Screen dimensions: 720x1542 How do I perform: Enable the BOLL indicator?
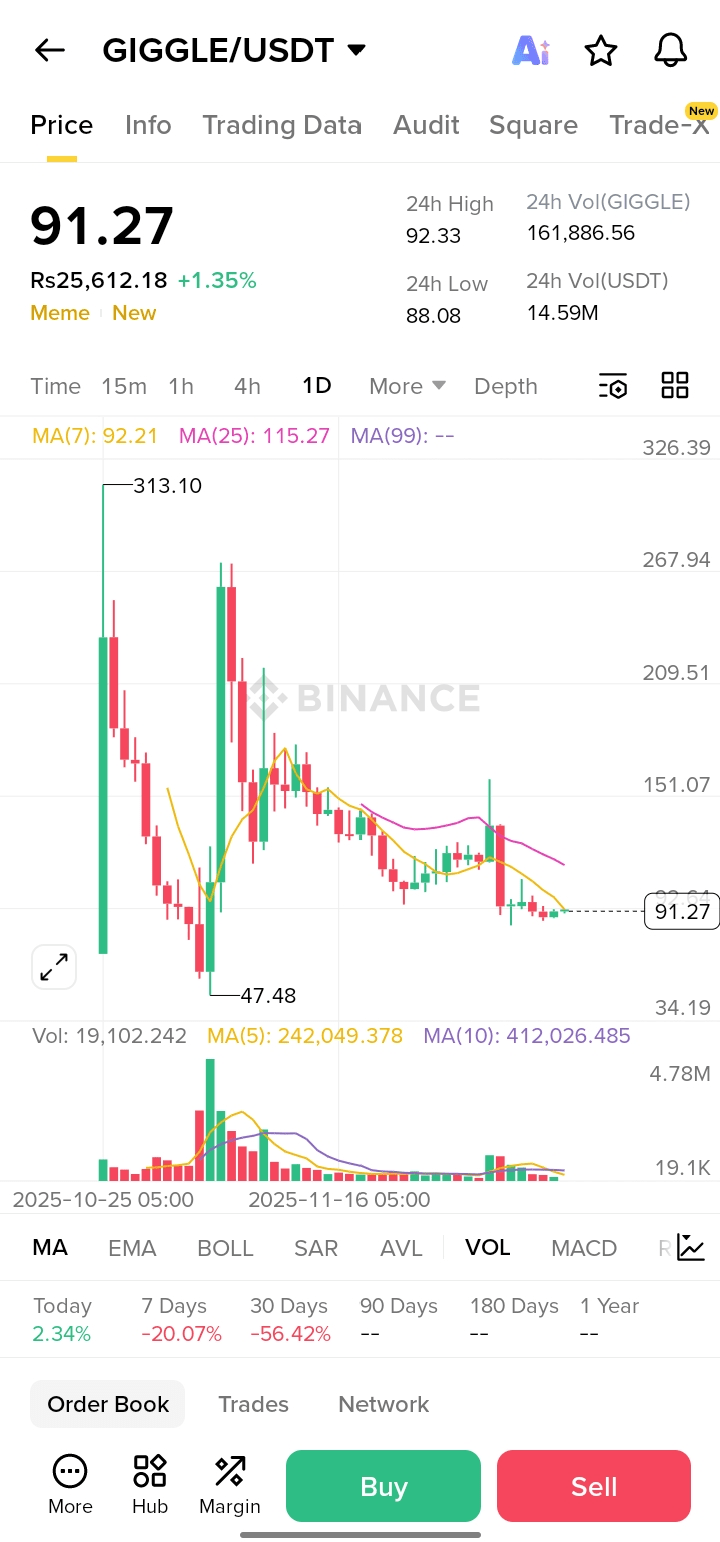tap(225, 1248)
